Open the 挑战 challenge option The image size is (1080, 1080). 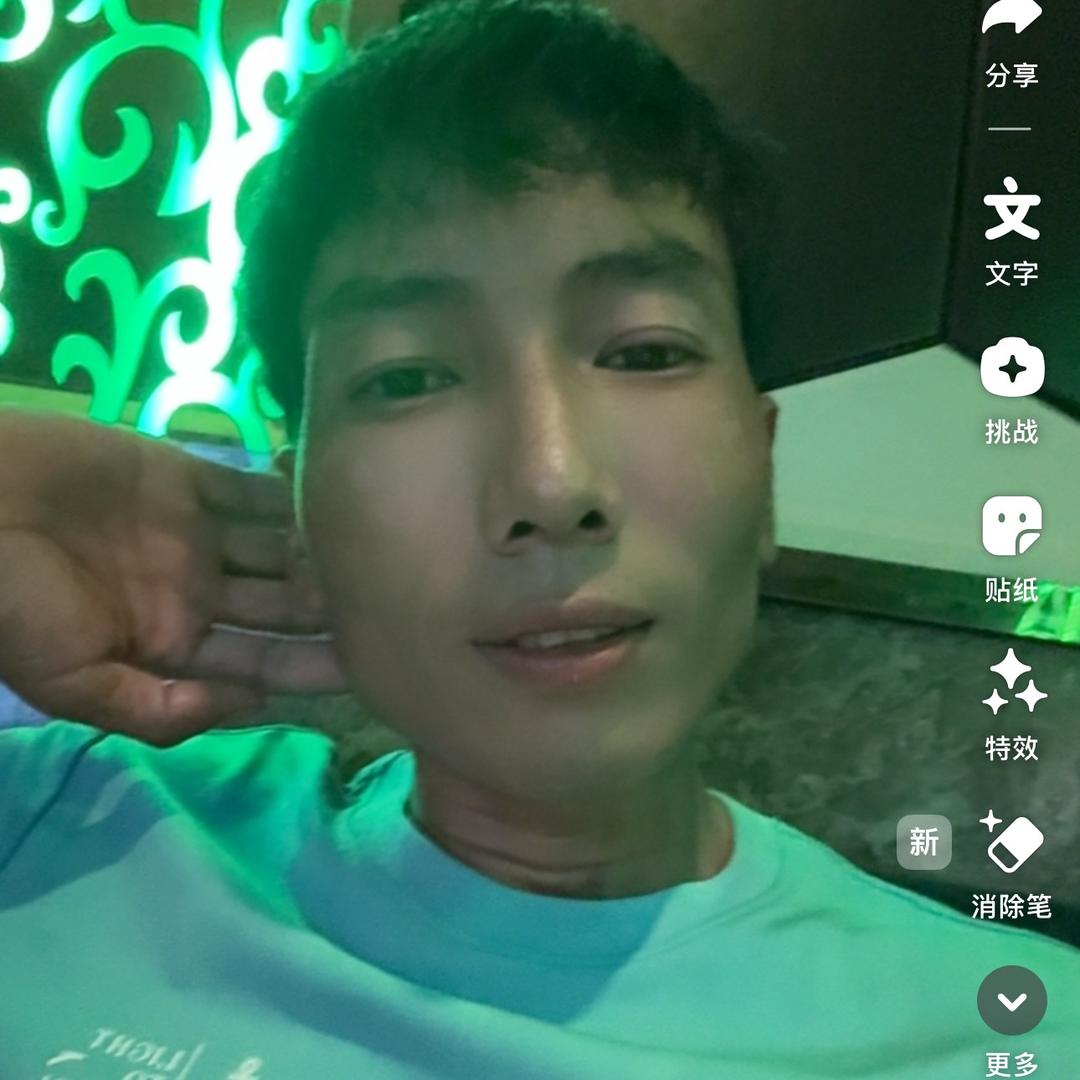tap(1012, 368)
